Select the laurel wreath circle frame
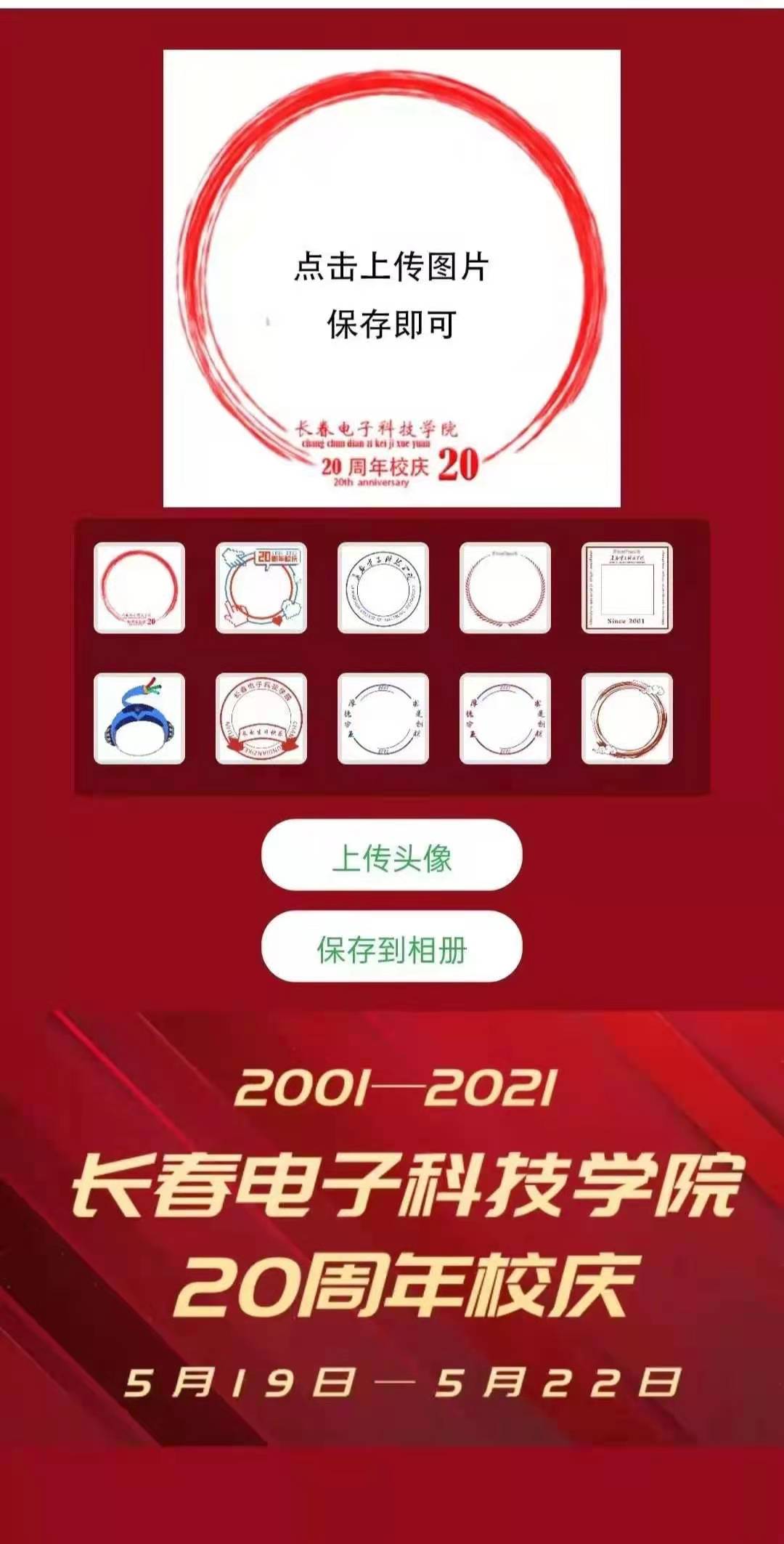 [505, 588]
